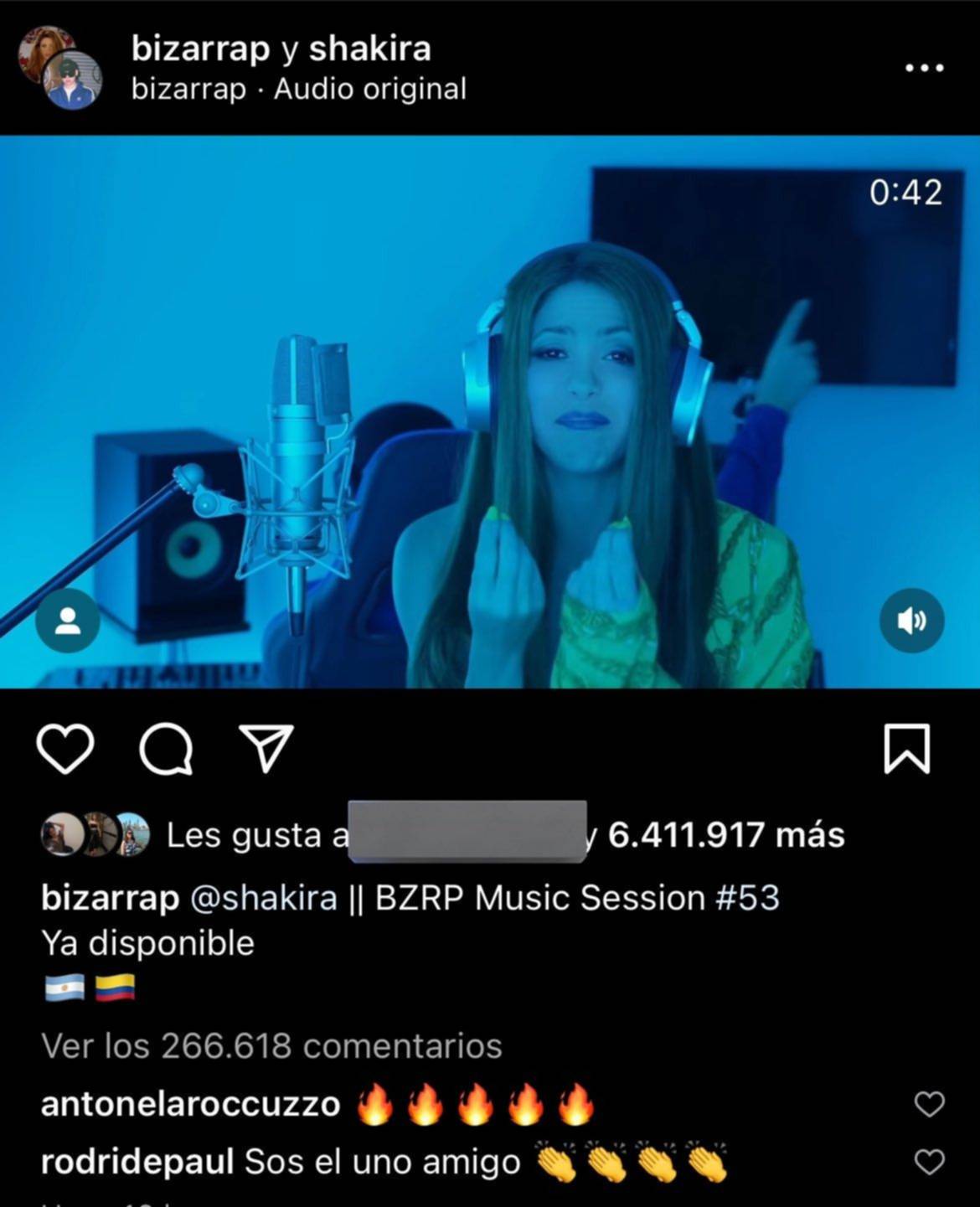Open shakira's profile from the header

(x=369, y=49)
